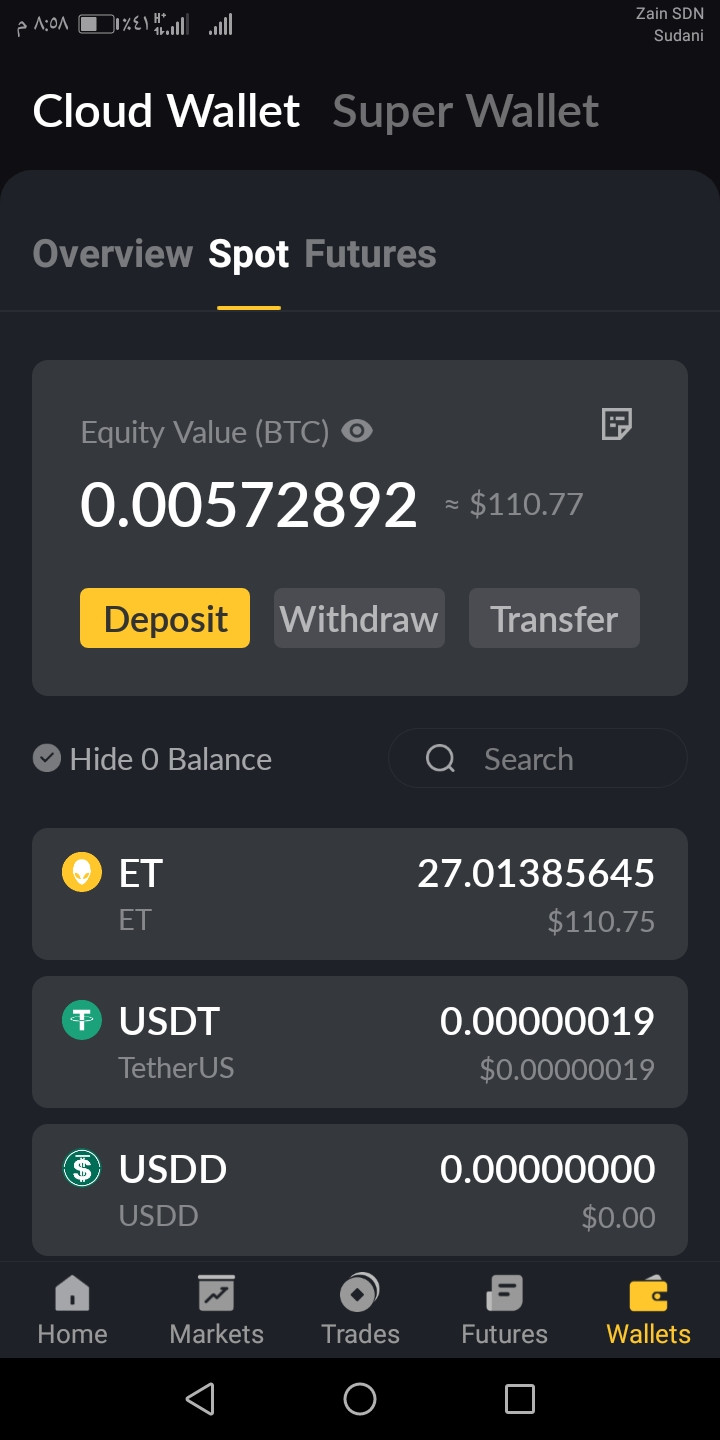Switch to the Super Wallet tab
The image size is (720, 1440).
[465, 111]
